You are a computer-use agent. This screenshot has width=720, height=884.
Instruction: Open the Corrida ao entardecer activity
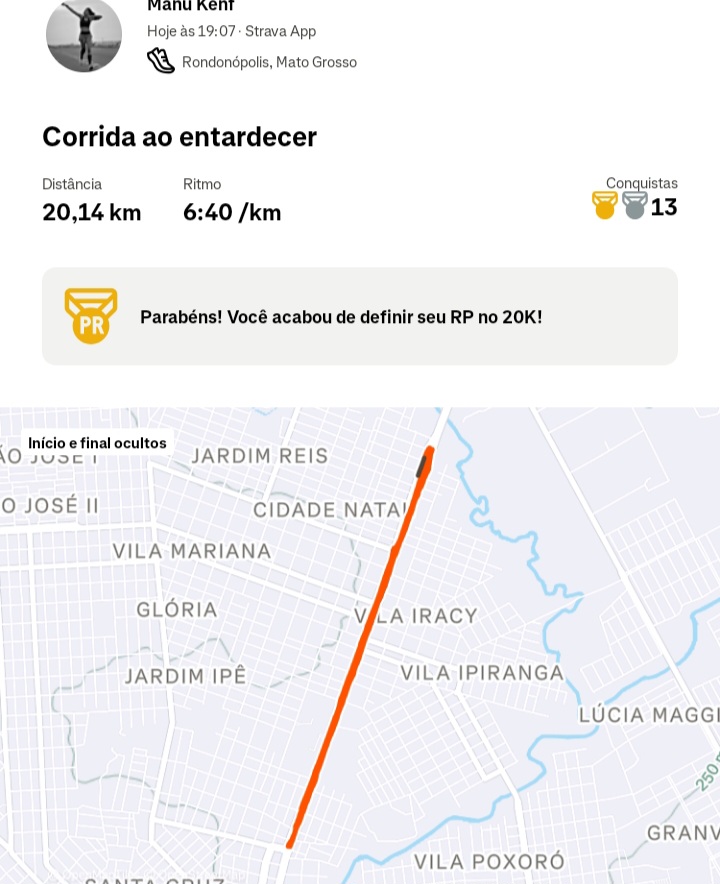pyautogui.click(x=180, y=137)
